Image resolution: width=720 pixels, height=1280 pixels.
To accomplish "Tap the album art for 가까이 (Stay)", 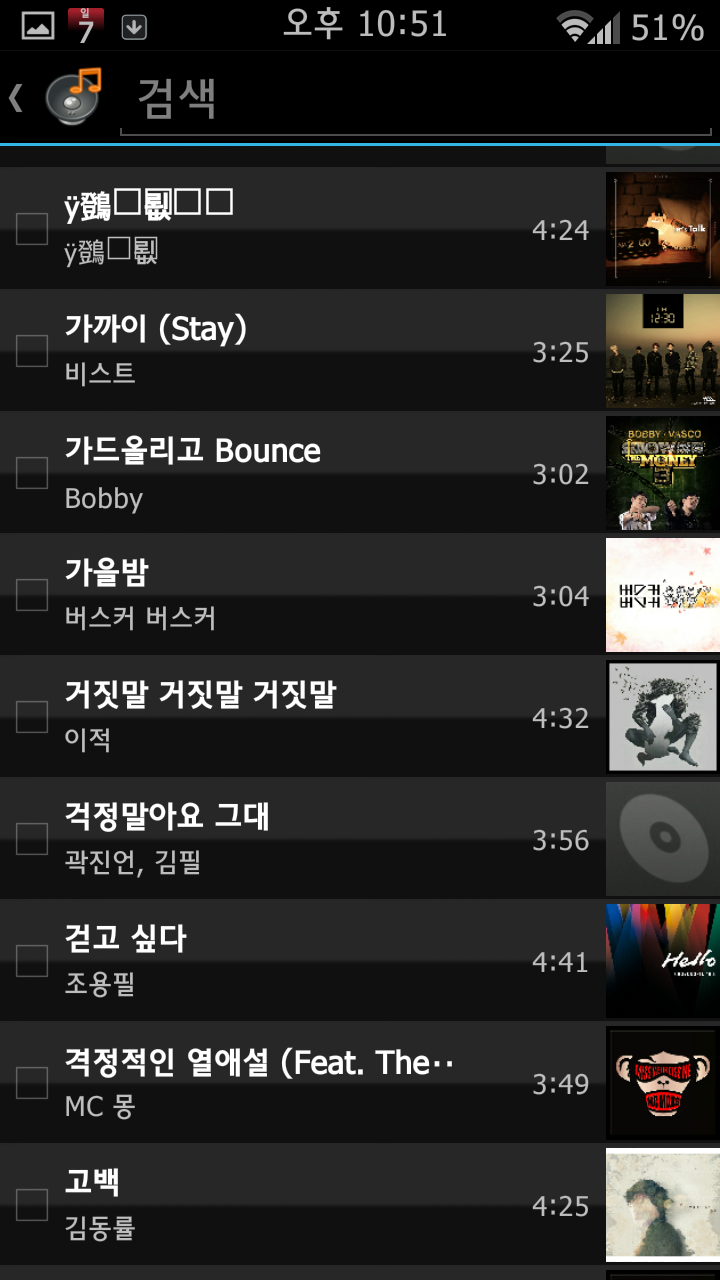I will [x=662, y=351].
